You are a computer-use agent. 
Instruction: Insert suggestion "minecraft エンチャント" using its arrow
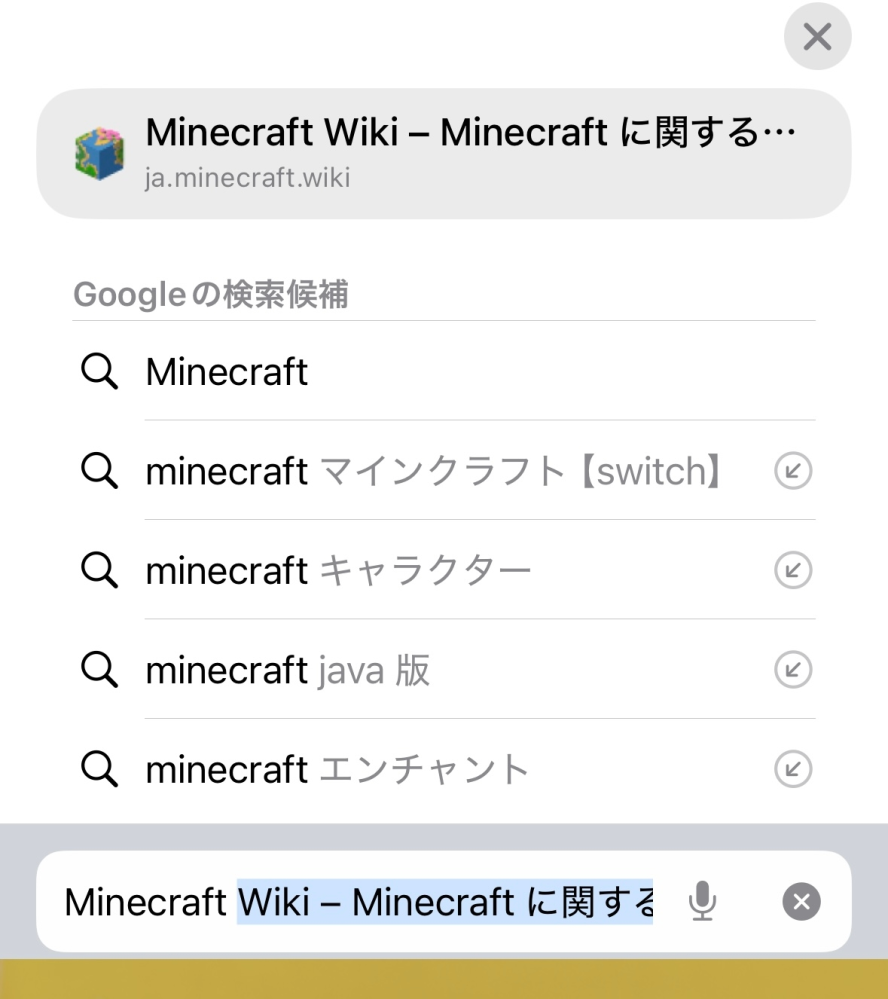pos(791,770)
